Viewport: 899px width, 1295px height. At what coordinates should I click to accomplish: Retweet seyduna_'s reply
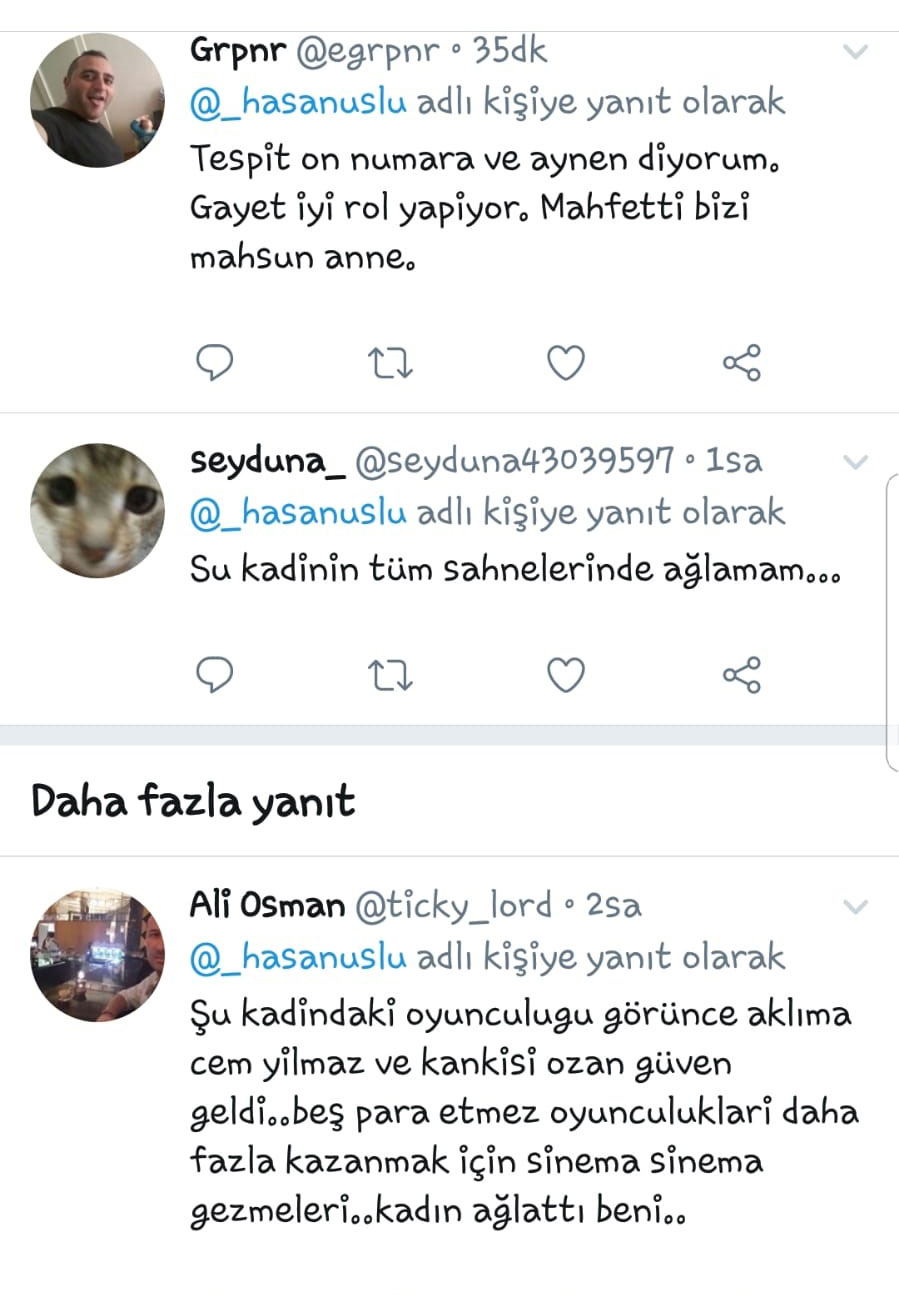click(391, 676)
